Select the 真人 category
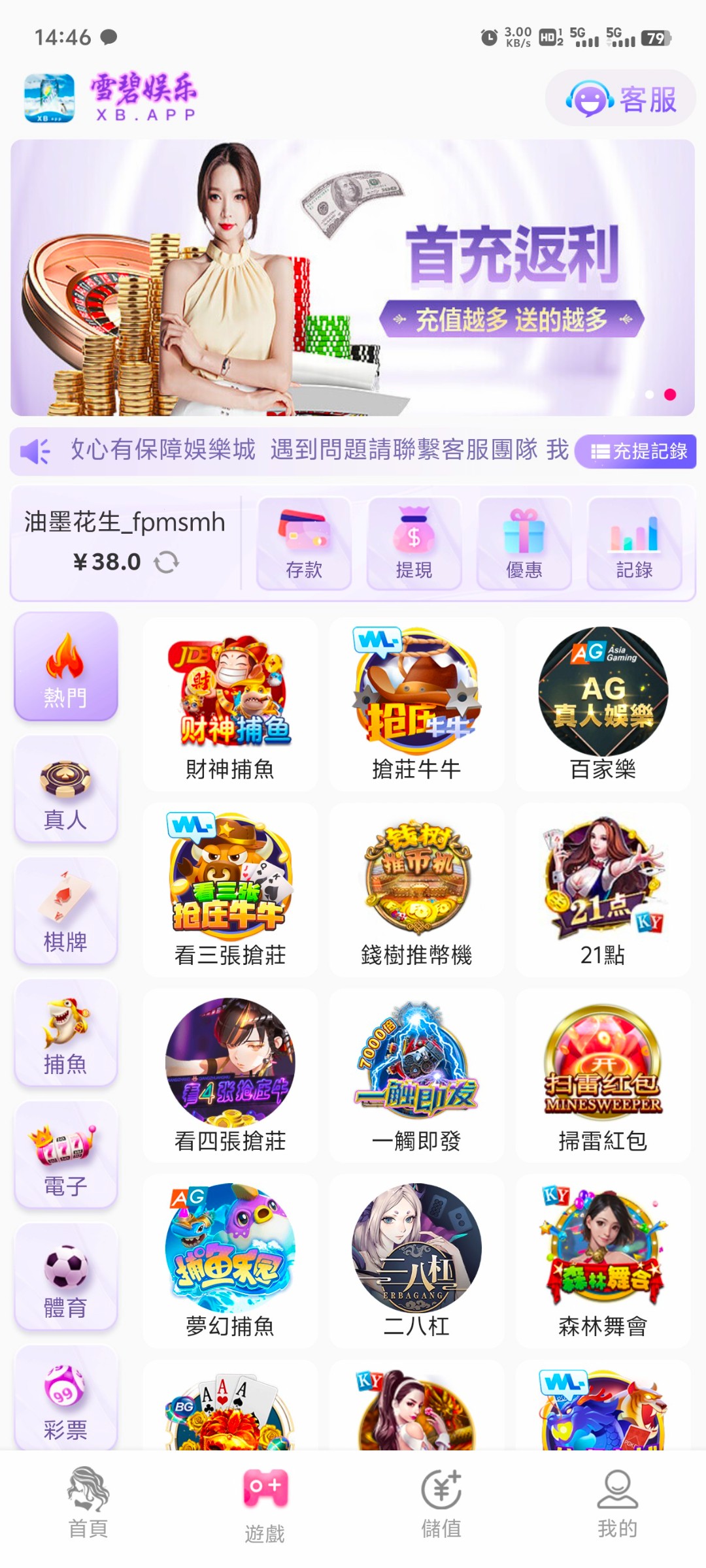706x1568 pixels. [x=65, y=789]
